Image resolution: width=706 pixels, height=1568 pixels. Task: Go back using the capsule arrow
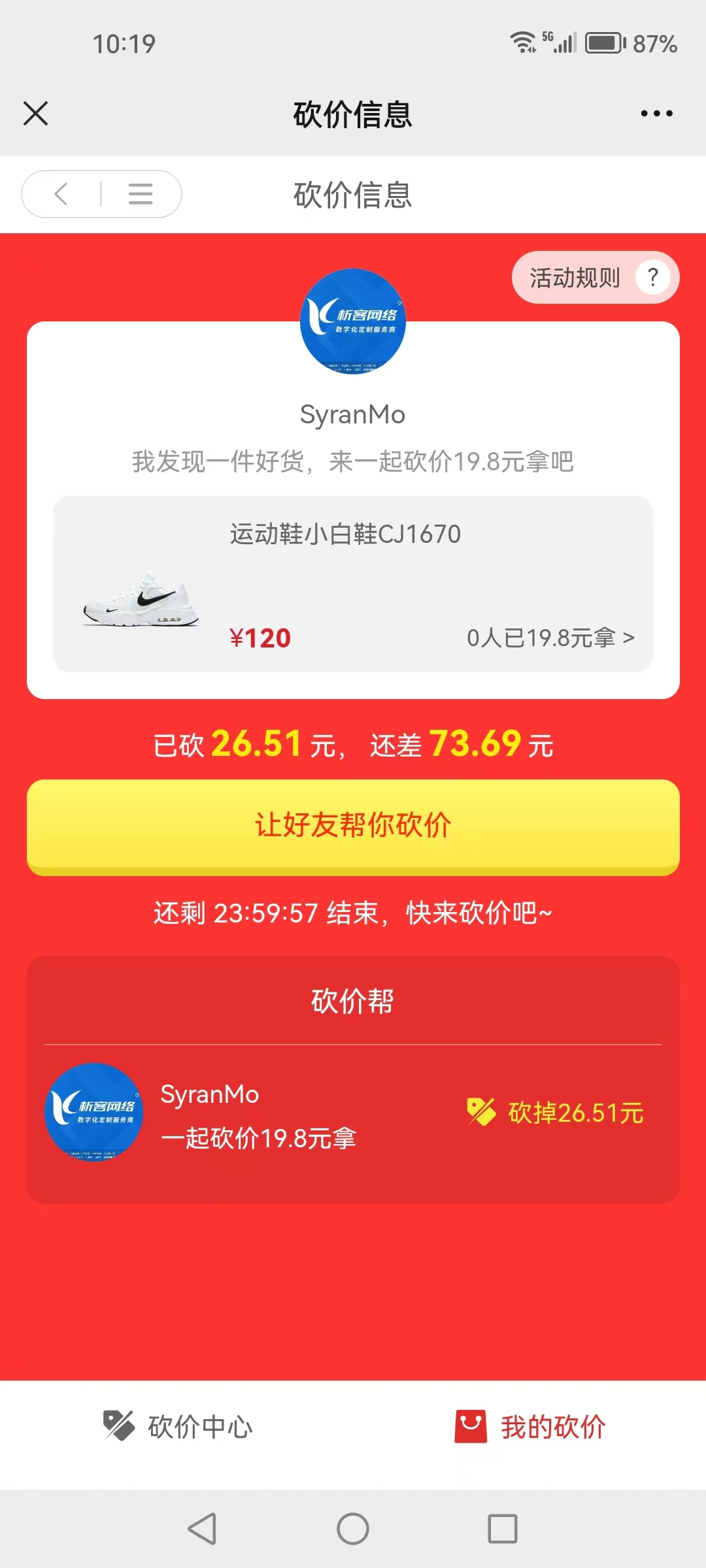point(61,194)
